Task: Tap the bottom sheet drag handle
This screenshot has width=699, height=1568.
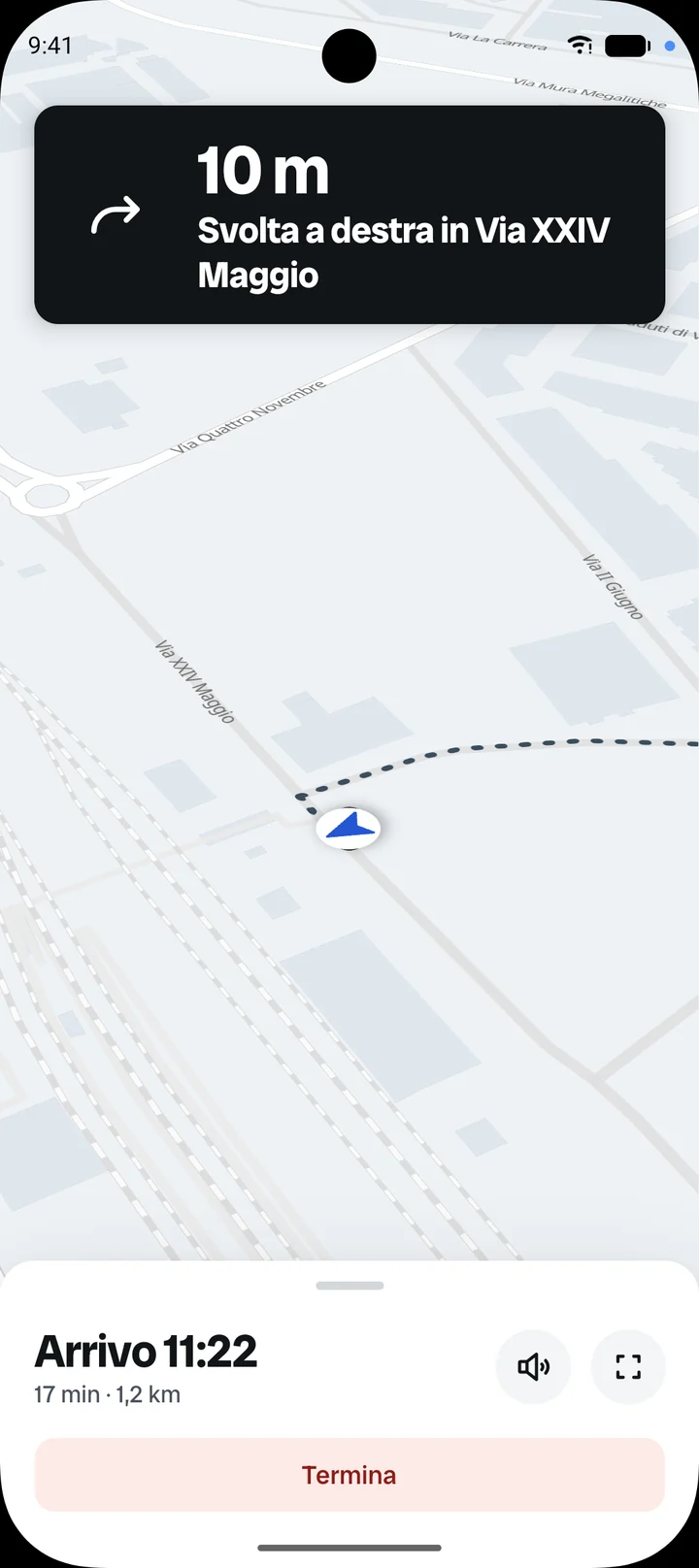Action: coord(349,1286)
